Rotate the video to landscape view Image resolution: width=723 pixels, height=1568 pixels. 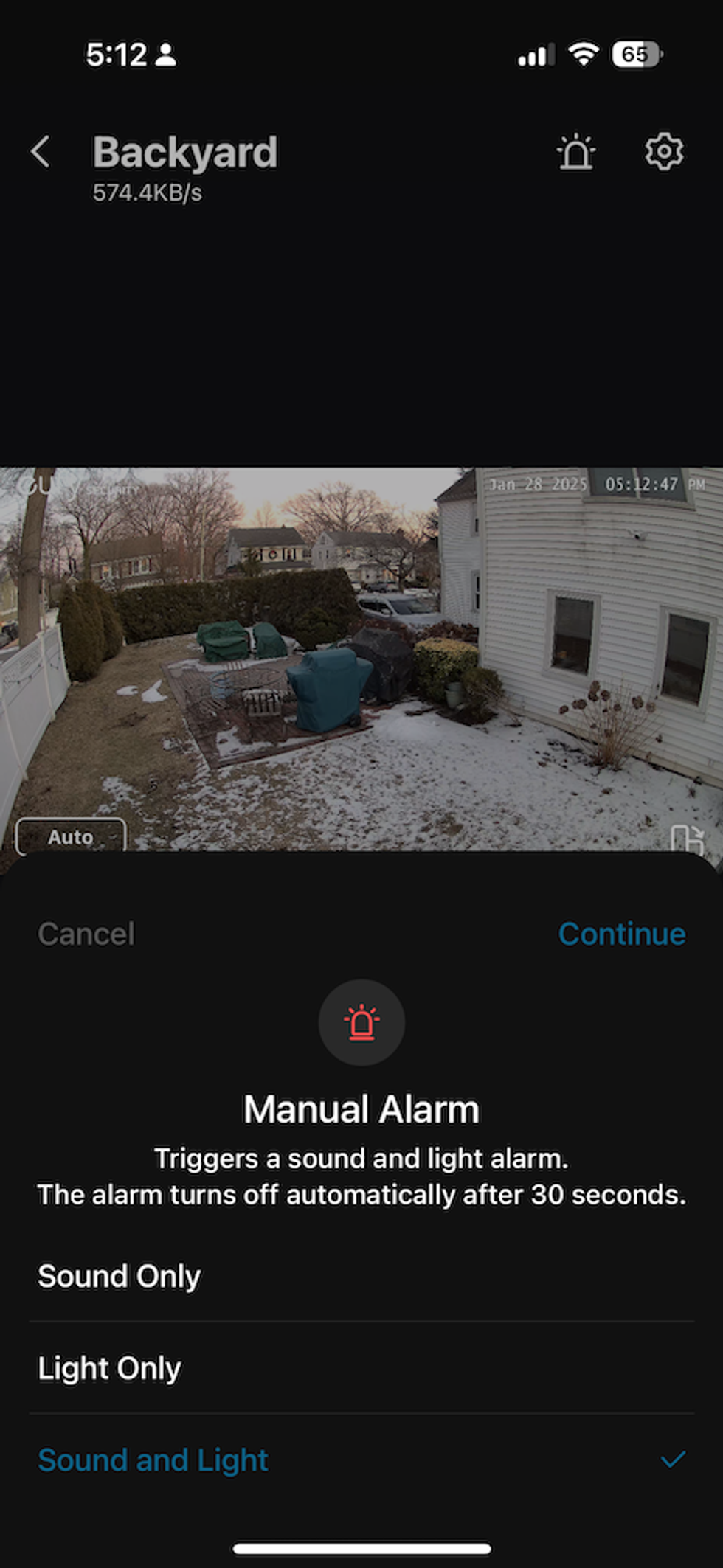(x=688, y=839)
